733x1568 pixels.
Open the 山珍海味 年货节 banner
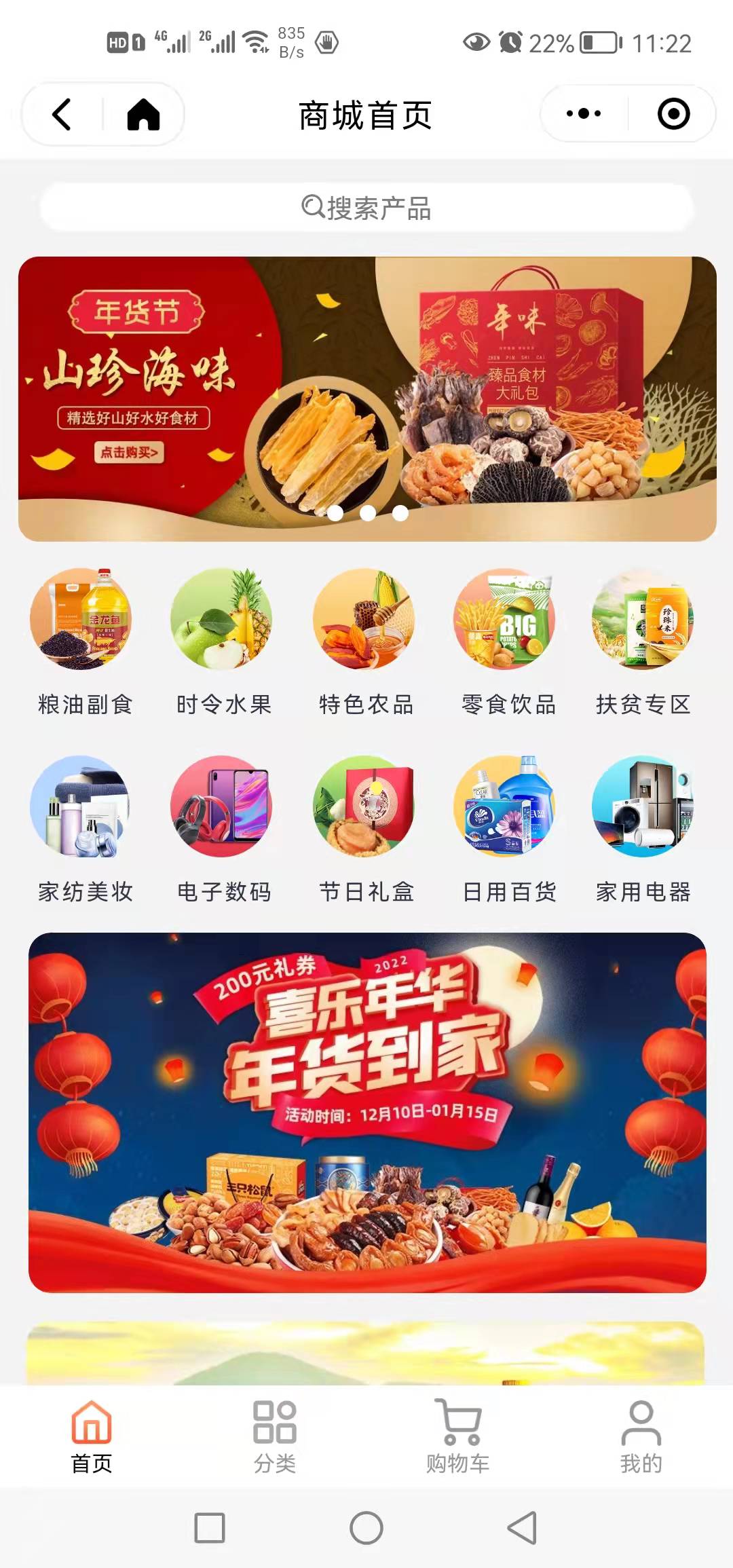click(x=366, y=398)
